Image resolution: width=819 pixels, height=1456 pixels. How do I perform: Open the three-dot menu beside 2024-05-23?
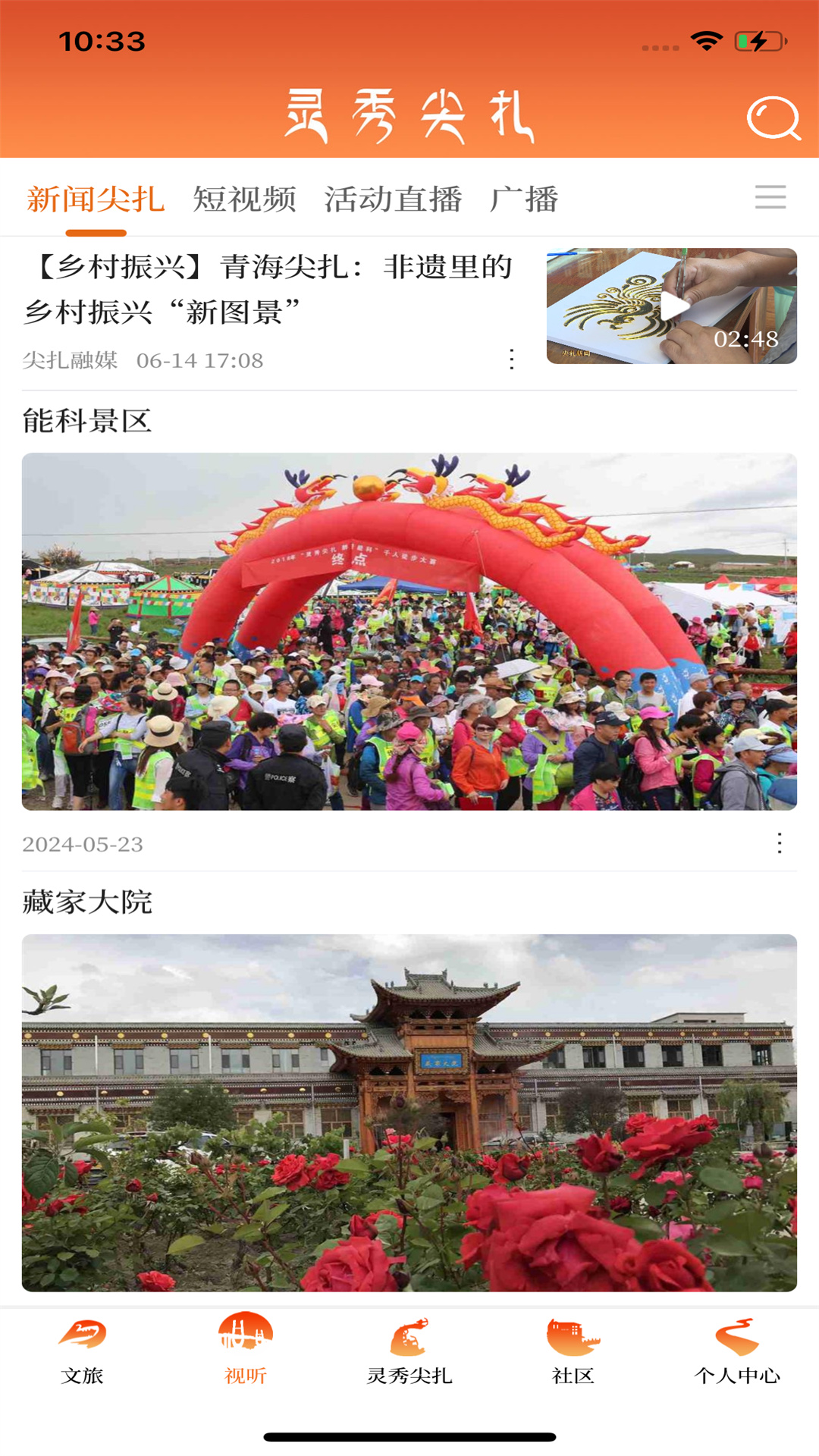pos(780,845)
